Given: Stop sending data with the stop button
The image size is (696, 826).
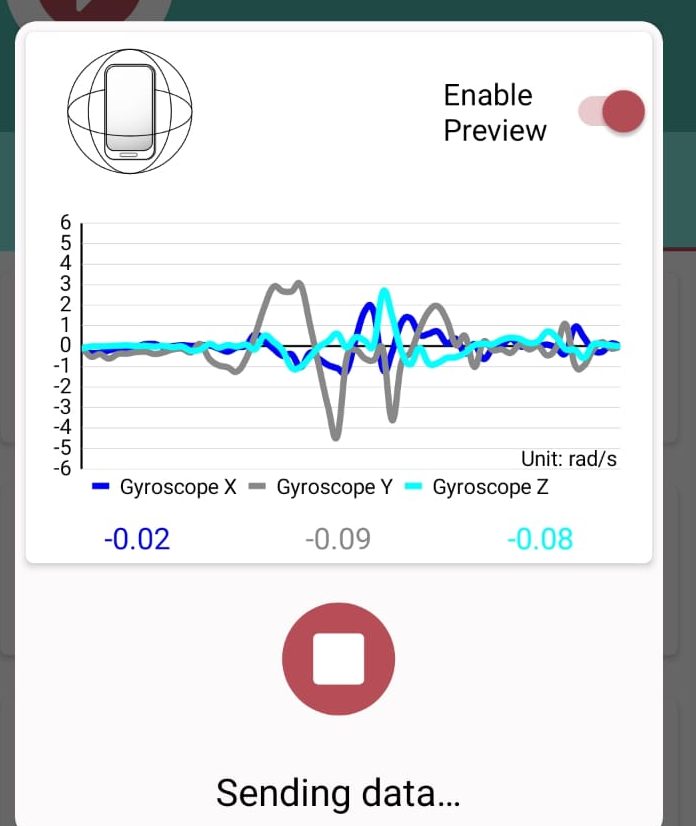Looking at the screenshot, I should [x=338, y=659].
